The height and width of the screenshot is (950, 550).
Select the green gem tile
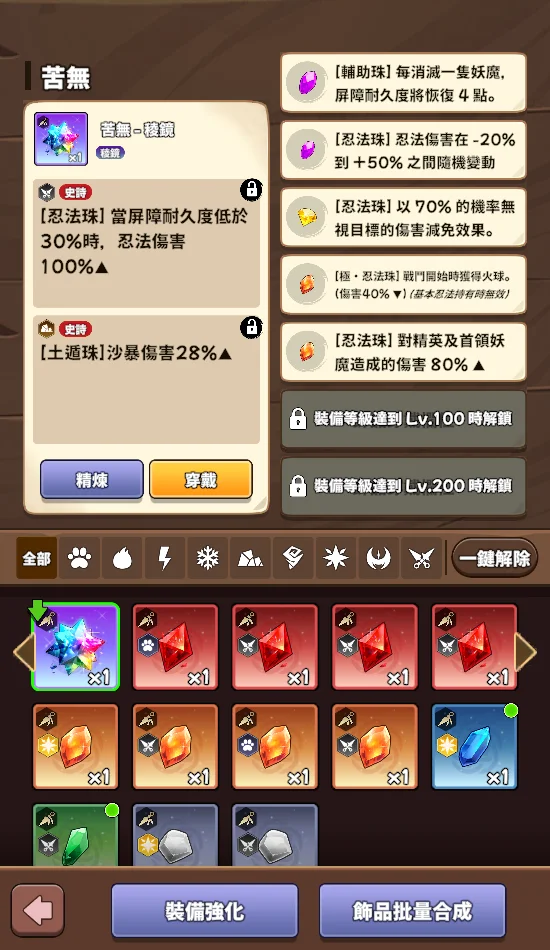point(76,835)
